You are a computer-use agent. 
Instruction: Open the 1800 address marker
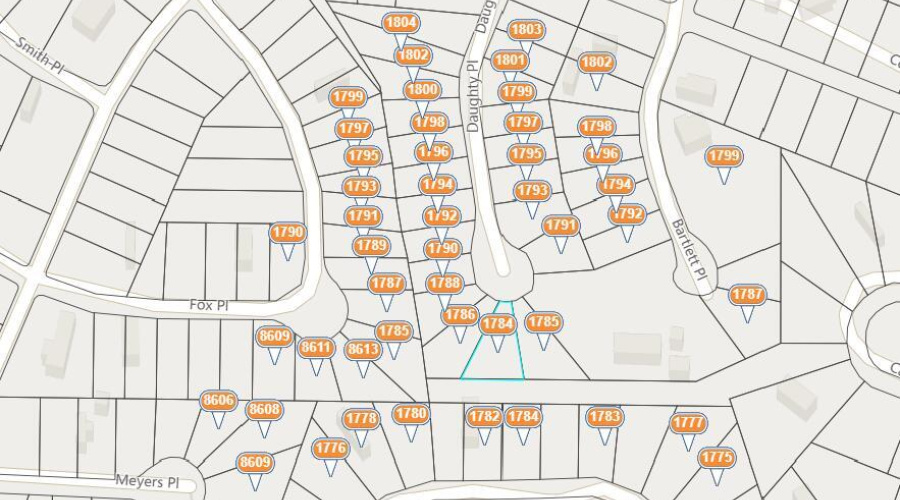[422, 90]
